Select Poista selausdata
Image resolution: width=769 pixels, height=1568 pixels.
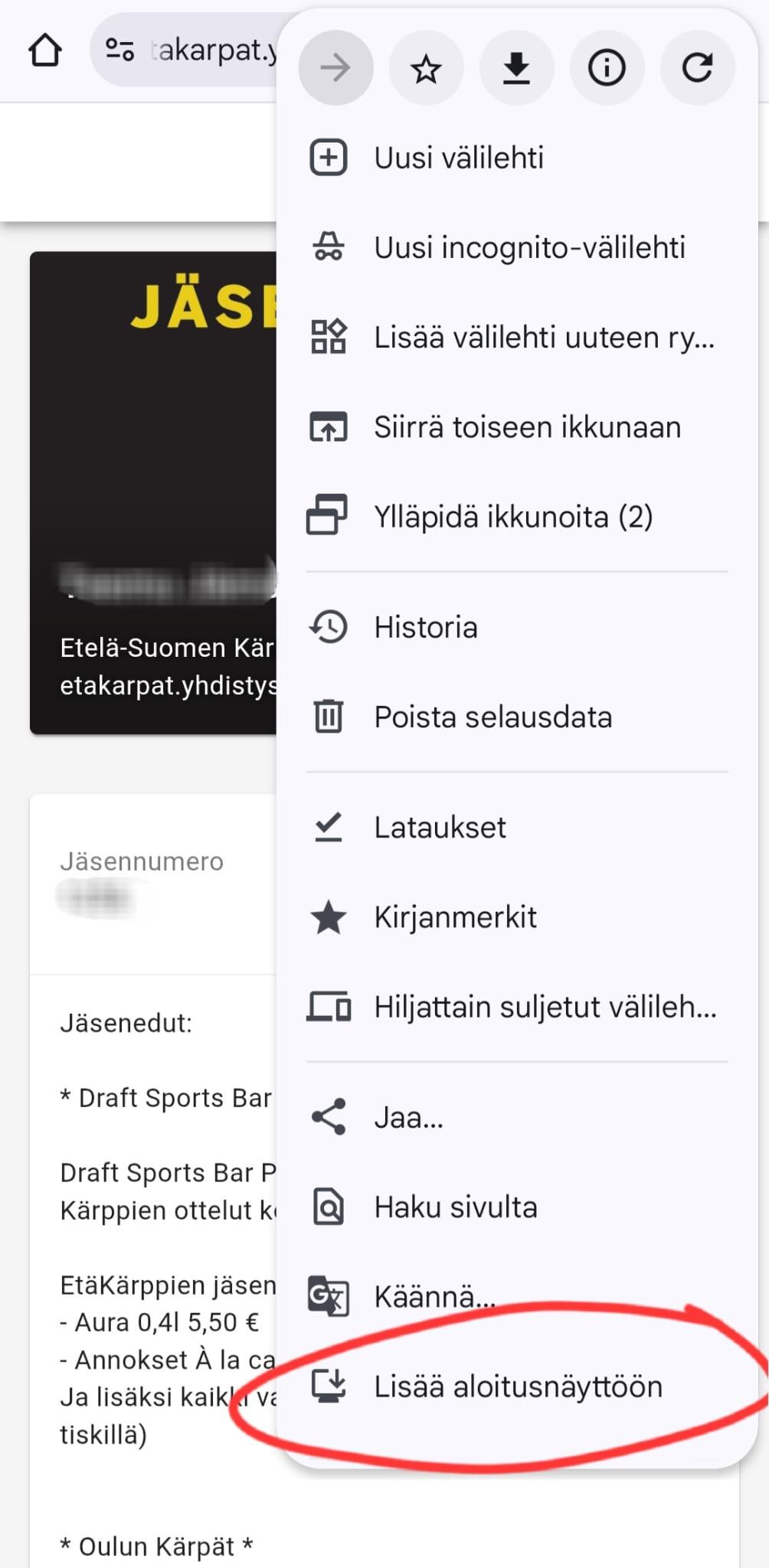[x=492, y=717]
